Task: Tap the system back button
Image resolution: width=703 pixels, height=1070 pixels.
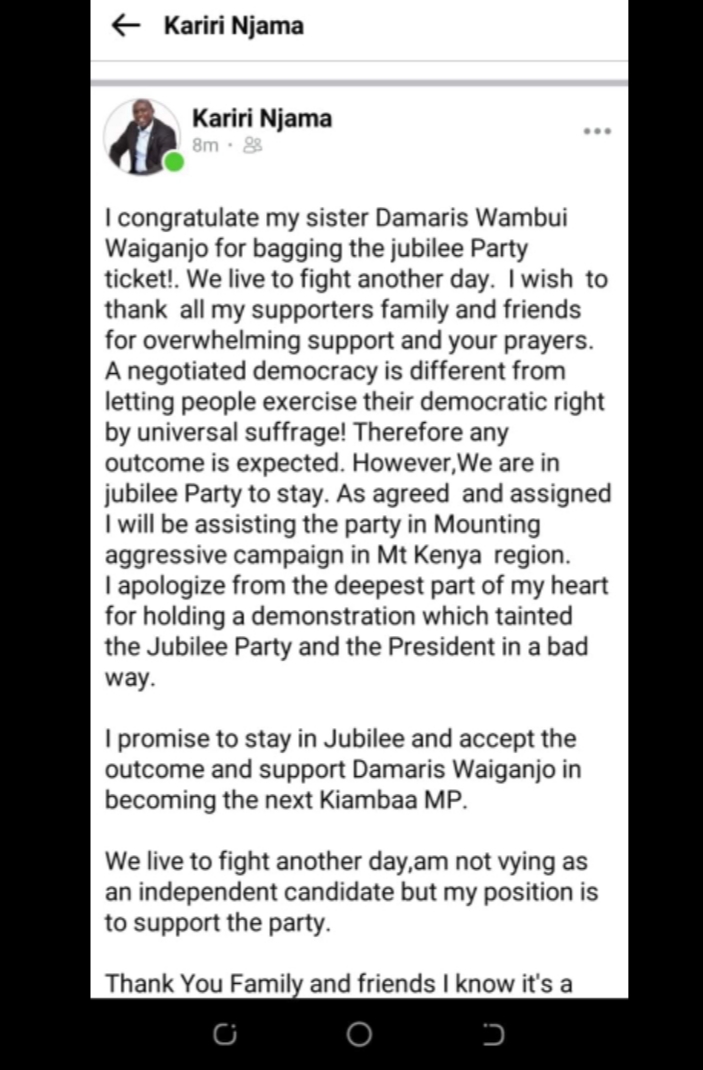Action: click(x=494, y=1034)
